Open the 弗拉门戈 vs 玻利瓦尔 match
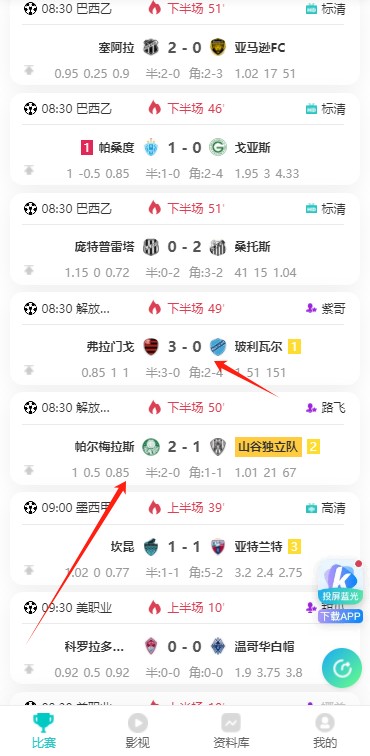The height and width of the screenshot is (756, 370). tap(185, 338)
